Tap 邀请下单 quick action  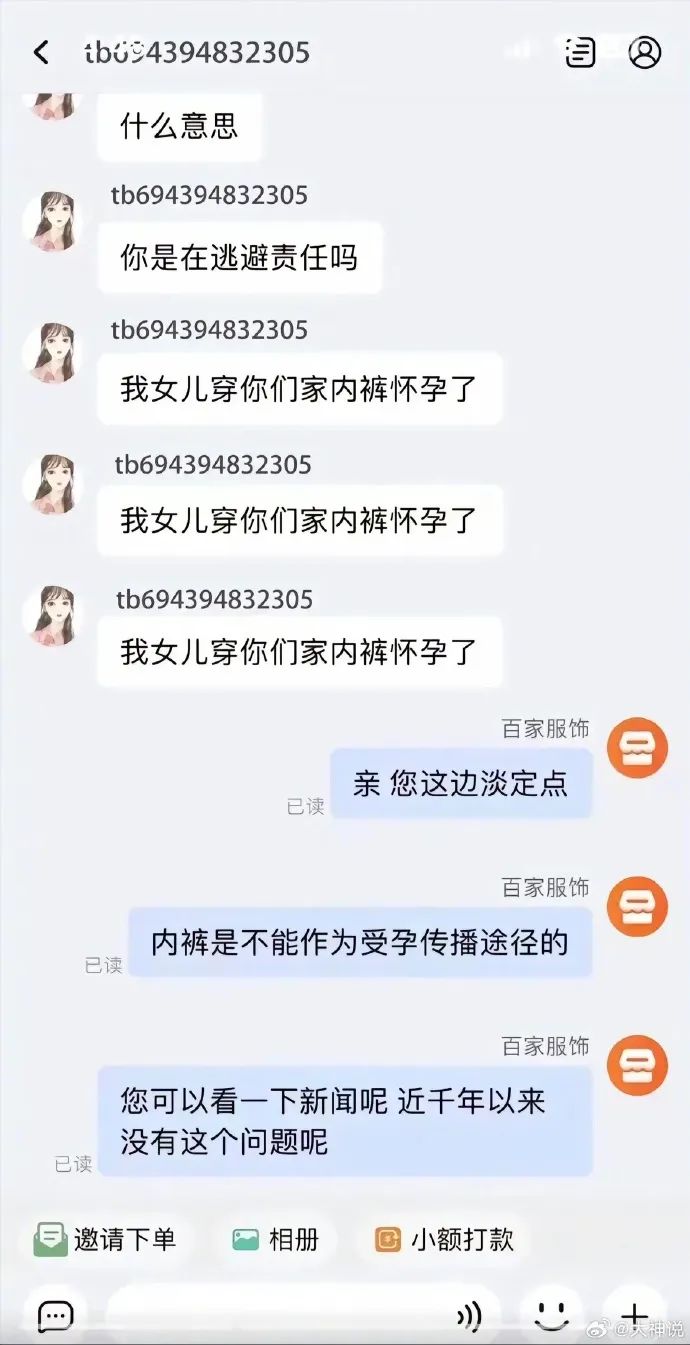point(104,1240)
